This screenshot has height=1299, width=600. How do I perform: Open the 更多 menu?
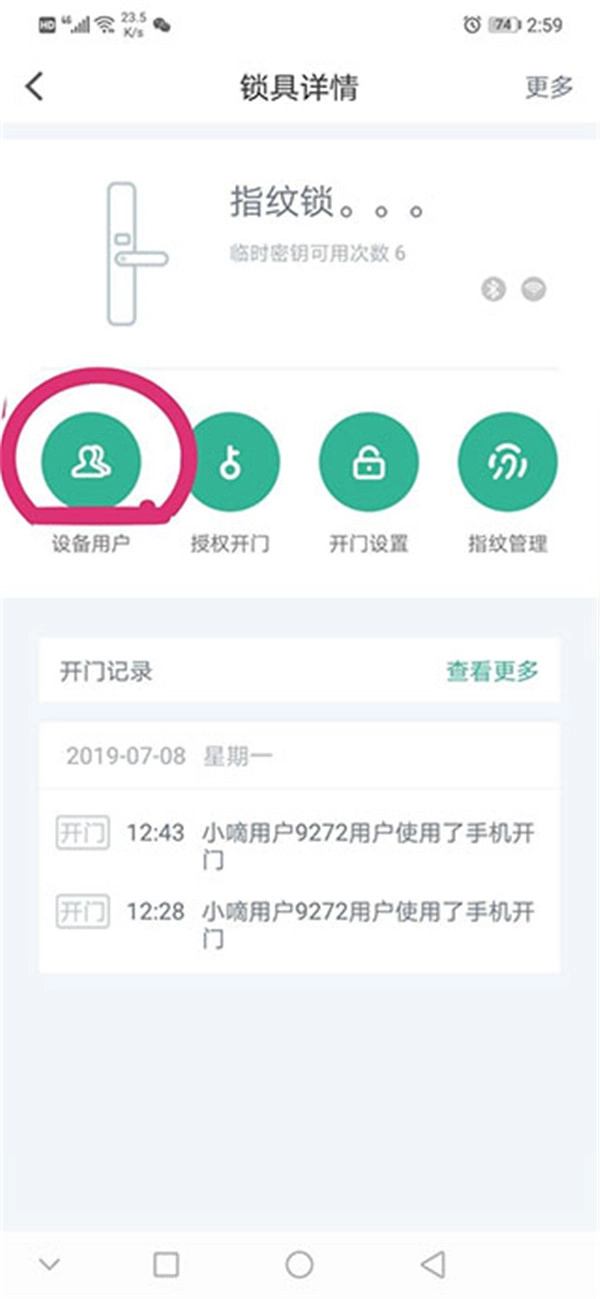pyautogui.click(x=549, y=87)
